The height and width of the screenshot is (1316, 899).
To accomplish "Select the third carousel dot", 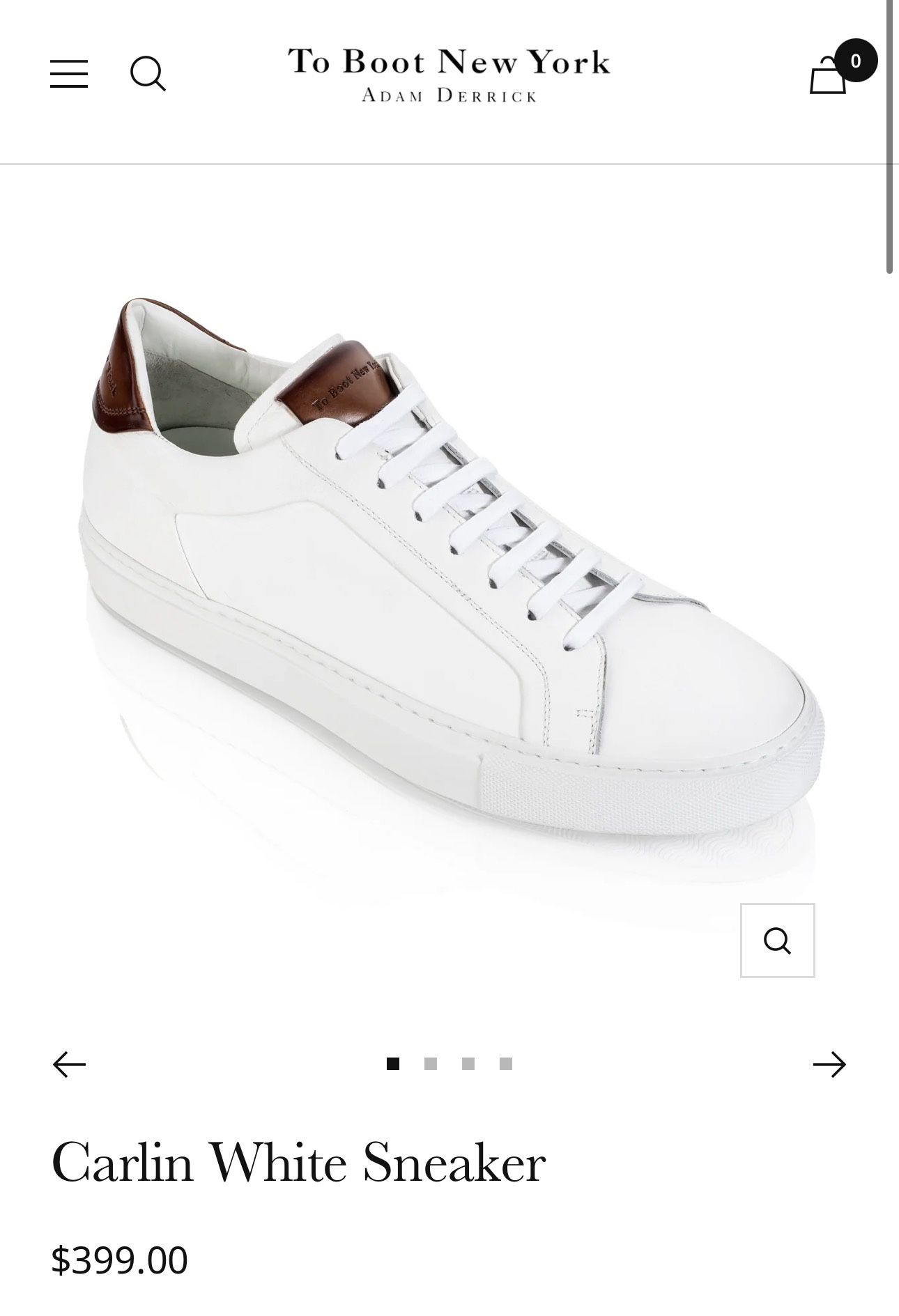I will [x=468, y=1064].
